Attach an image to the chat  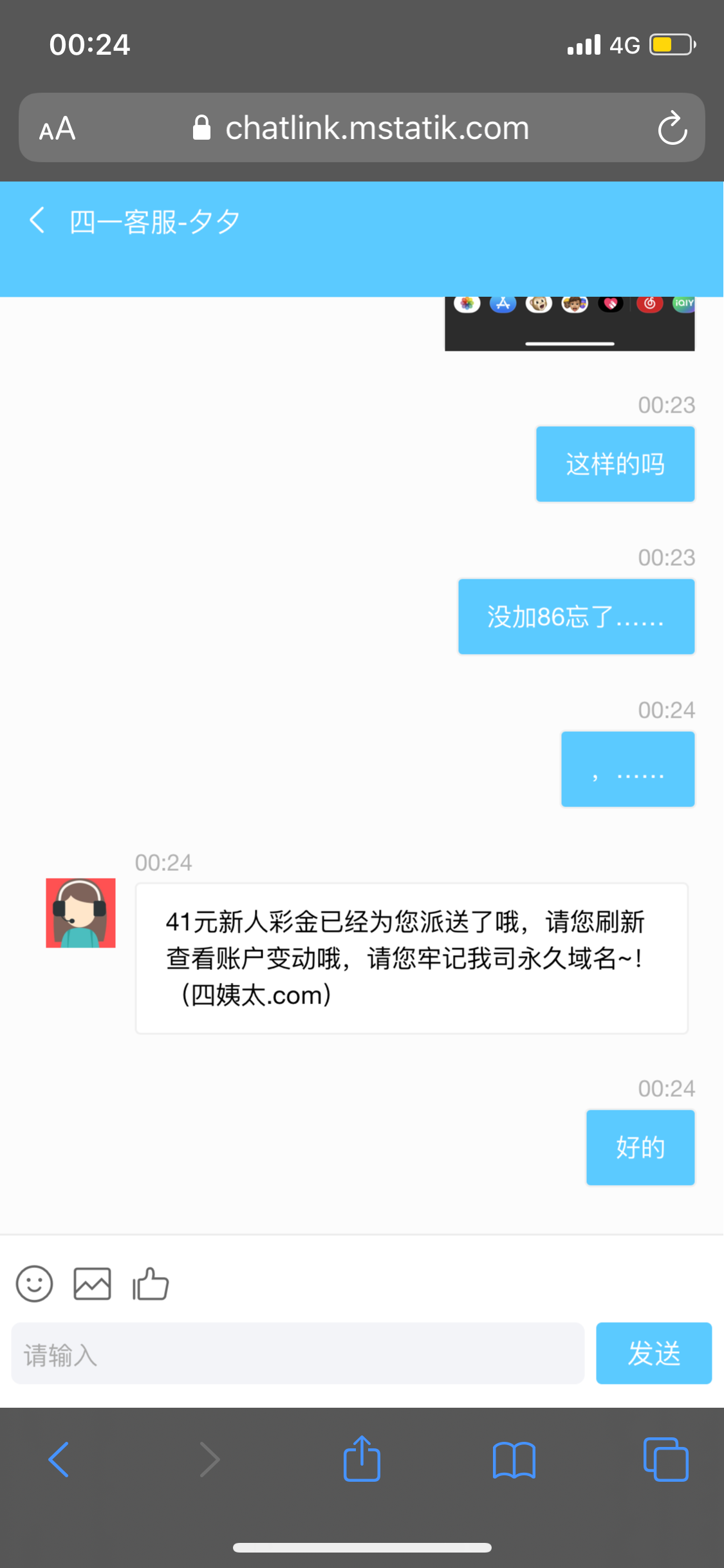click(92, 1284)
